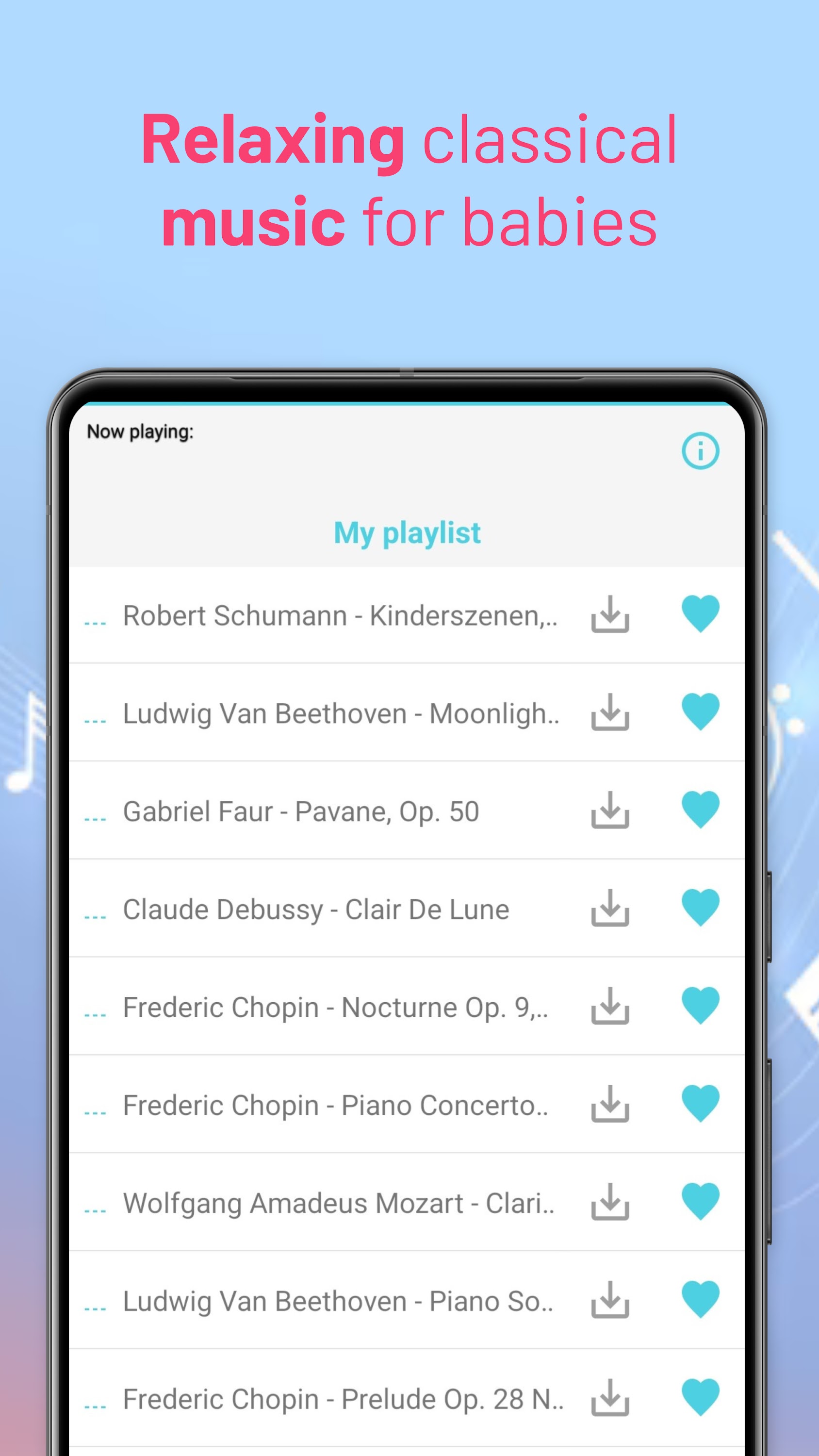The height and width of the screenshot is (1456, 819).
Task: Expand options for the Schumann track
Action: pyautogui.click(x=95, y=621)
